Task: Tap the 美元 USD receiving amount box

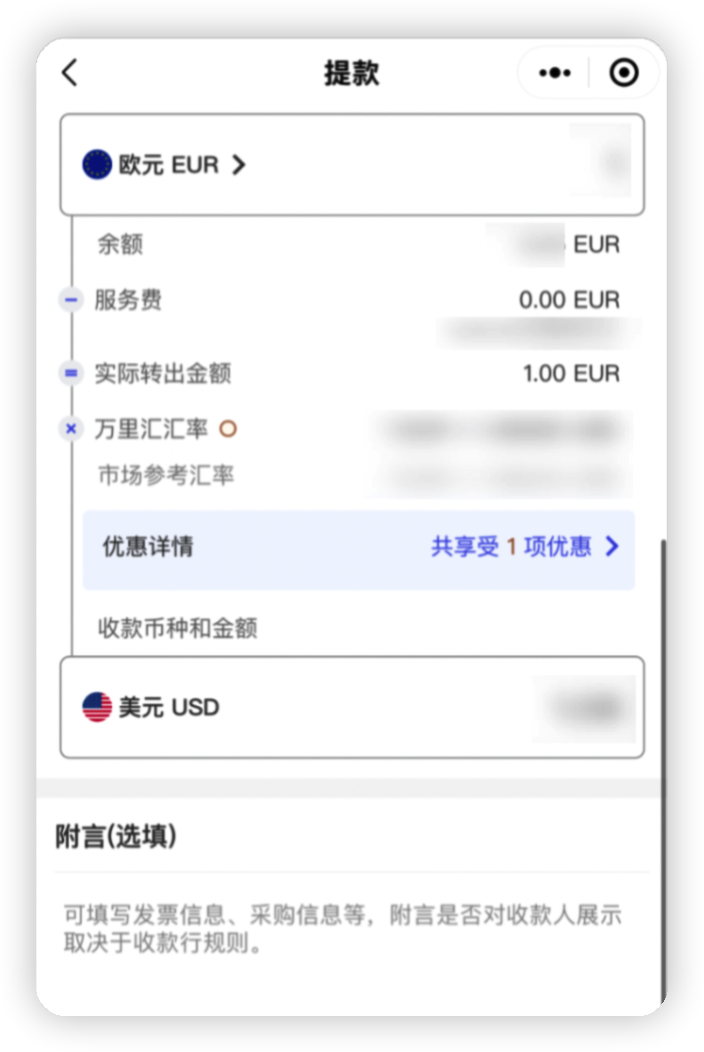Action: (x=352, y=707)
